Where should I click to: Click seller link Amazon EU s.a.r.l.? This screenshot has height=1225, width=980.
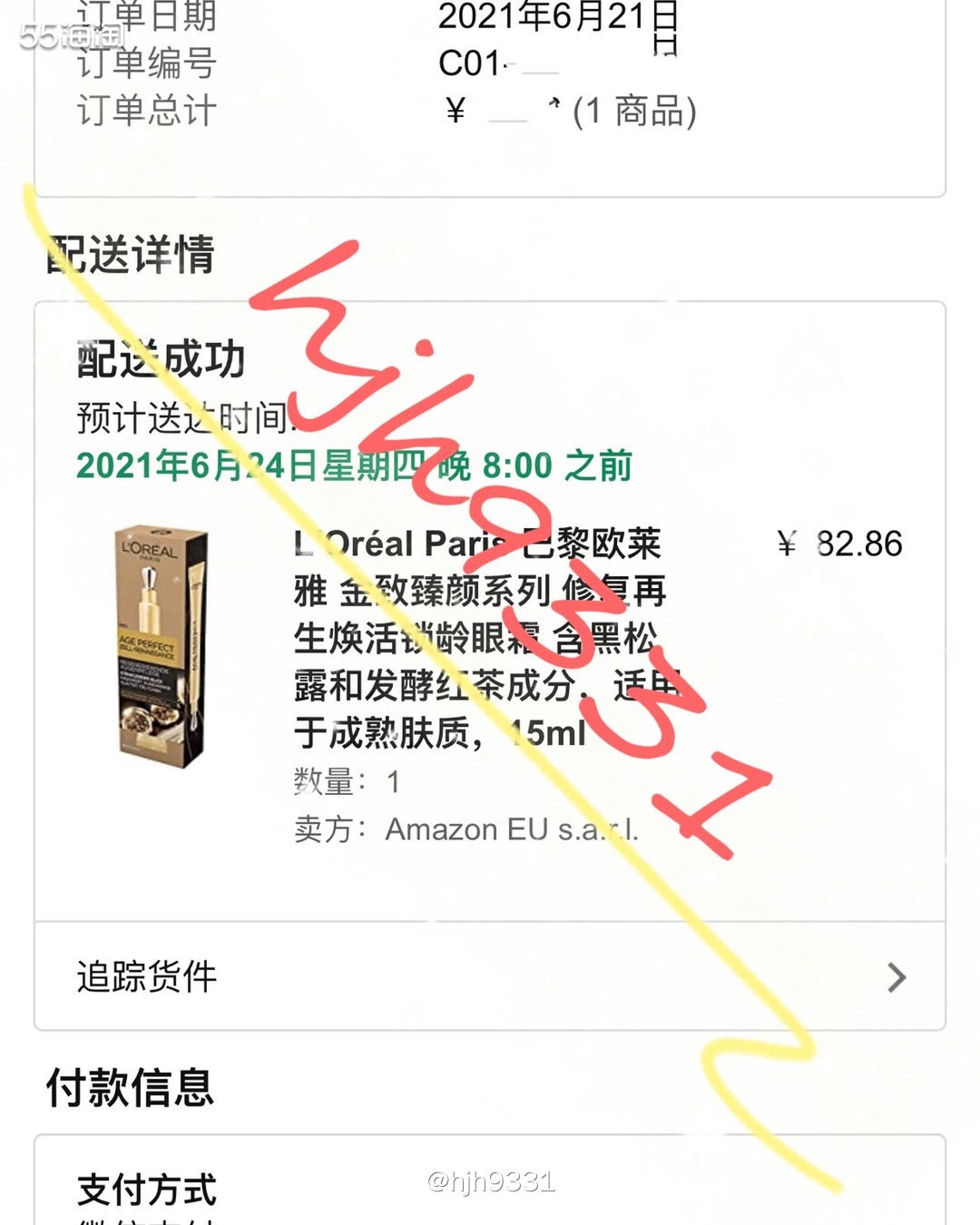pyautogui.click(x=513, y=828)
